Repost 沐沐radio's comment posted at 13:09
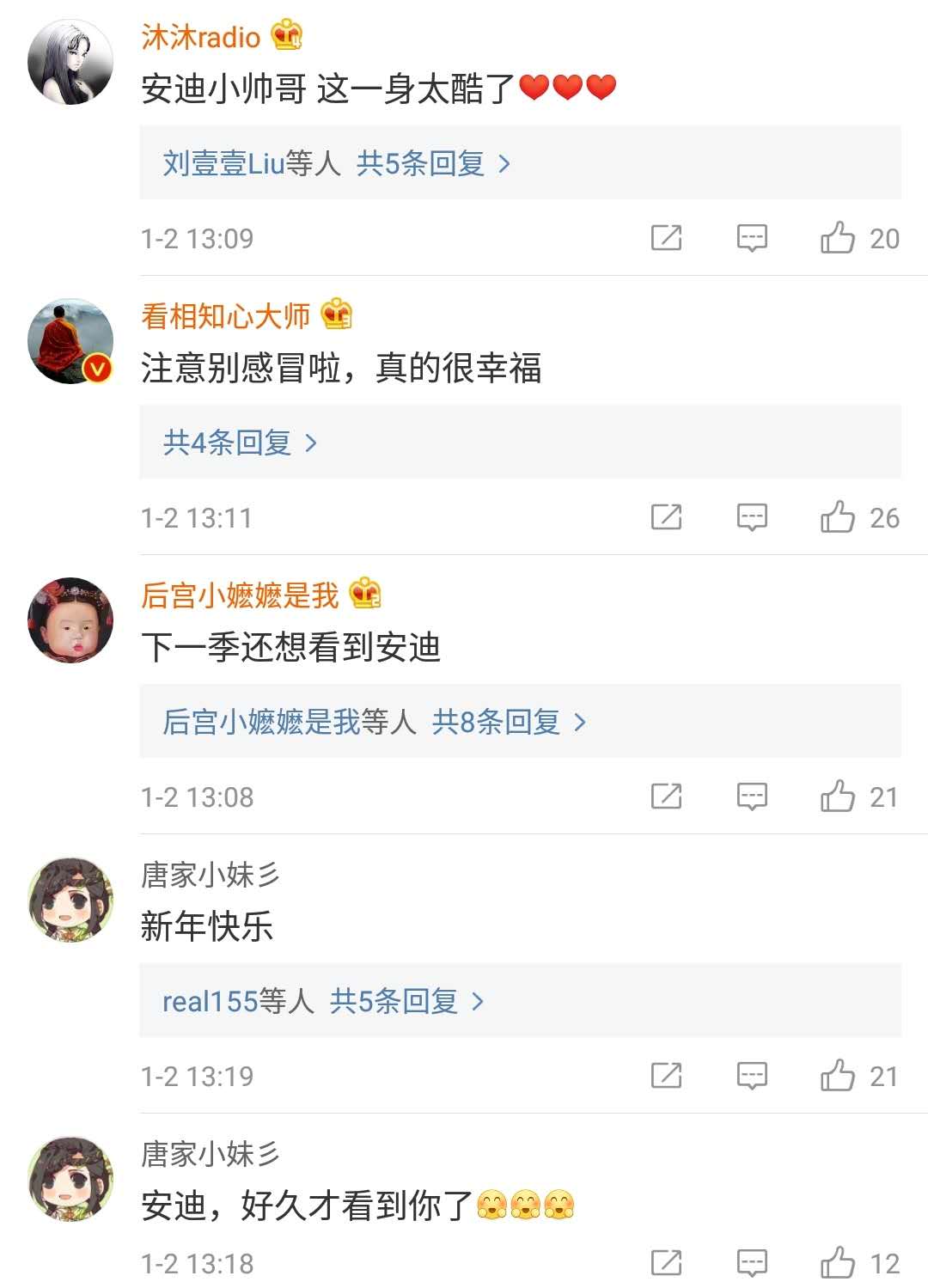 click(666, 238)
